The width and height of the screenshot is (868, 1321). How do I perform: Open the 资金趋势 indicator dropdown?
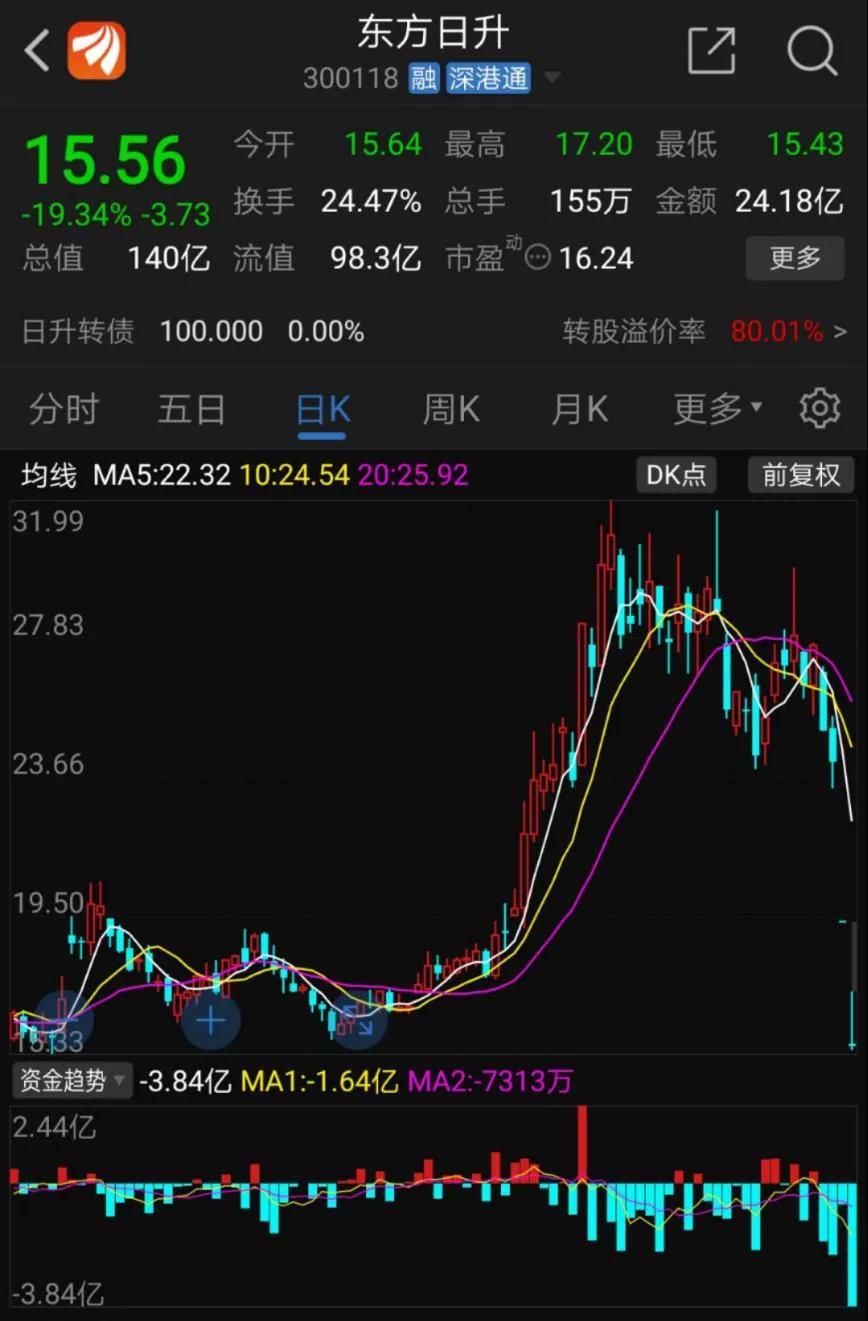[x=71, y=1080]
